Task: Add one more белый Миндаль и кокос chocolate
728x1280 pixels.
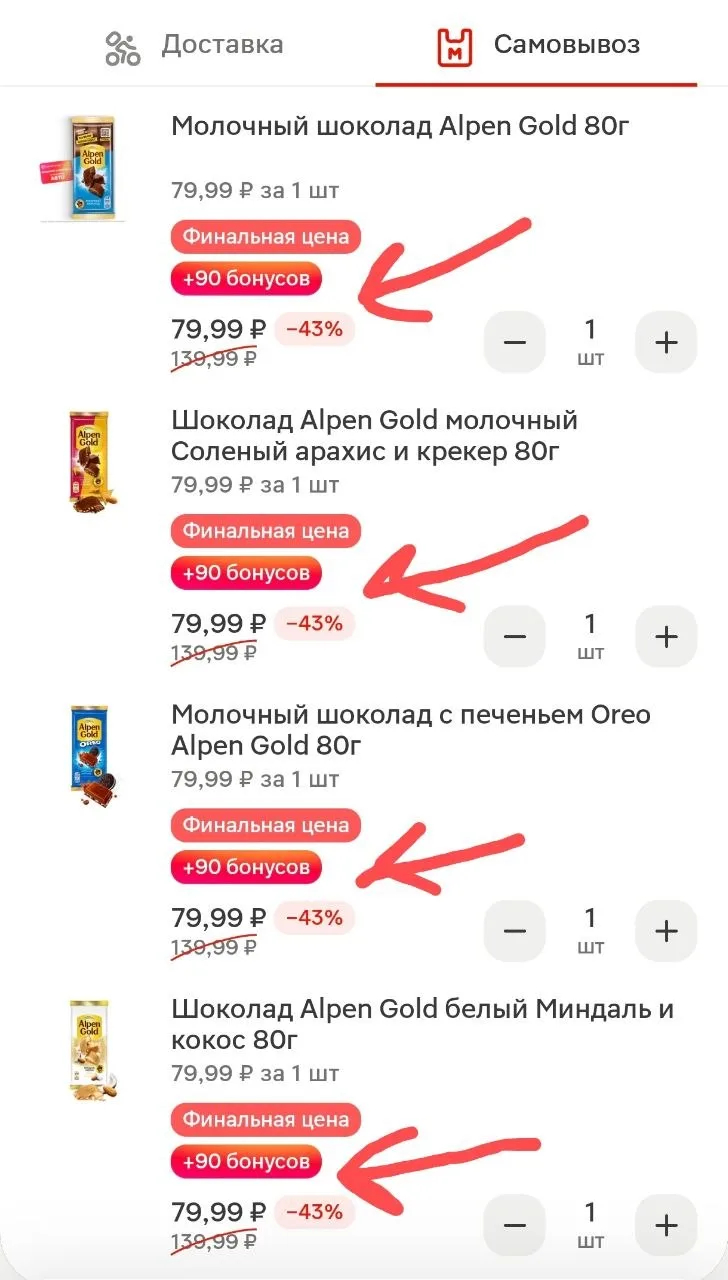Action: [666, 1225]
